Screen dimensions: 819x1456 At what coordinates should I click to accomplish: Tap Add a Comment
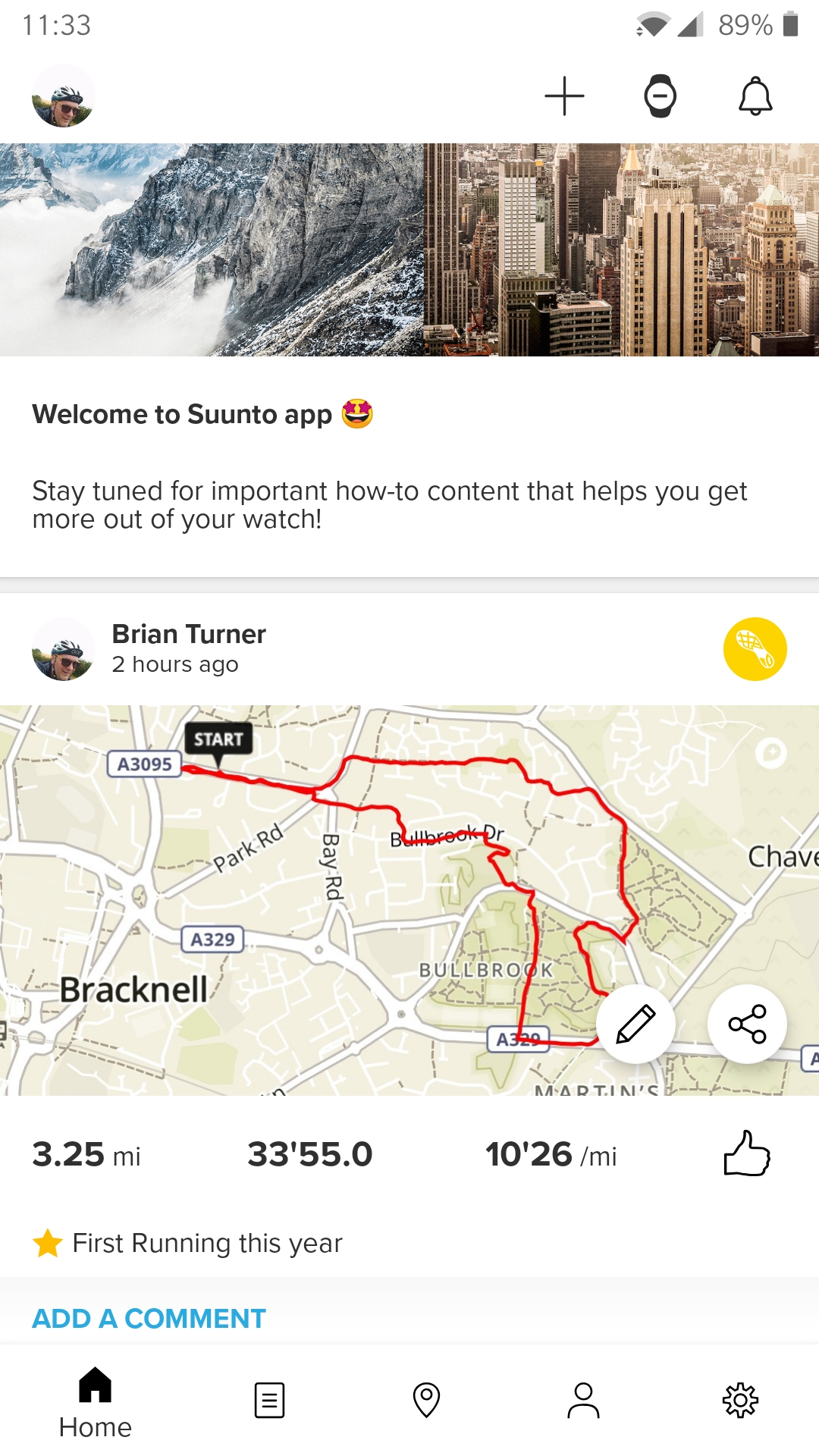pos(149,1319)
